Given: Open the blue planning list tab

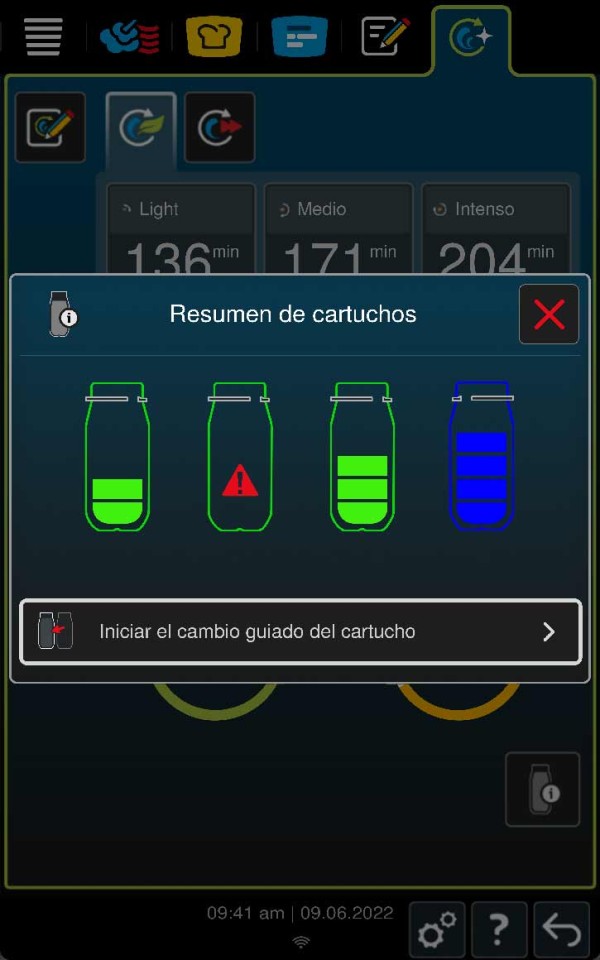Looking at the screenshot, I should click(299, 37).
